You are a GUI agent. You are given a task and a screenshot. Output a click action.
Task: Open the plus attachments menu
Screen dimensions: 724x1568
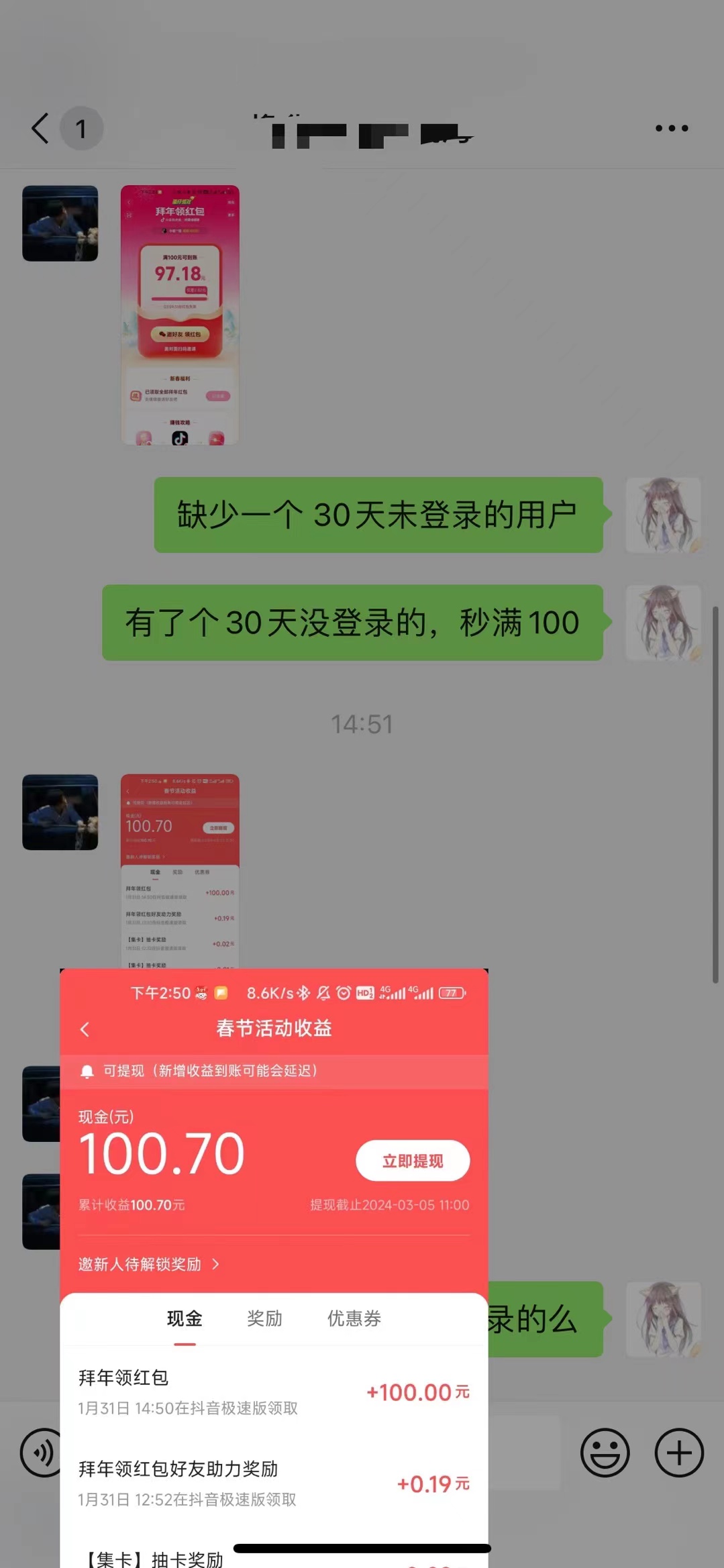pyautogui.click(x=679, y=1453)
